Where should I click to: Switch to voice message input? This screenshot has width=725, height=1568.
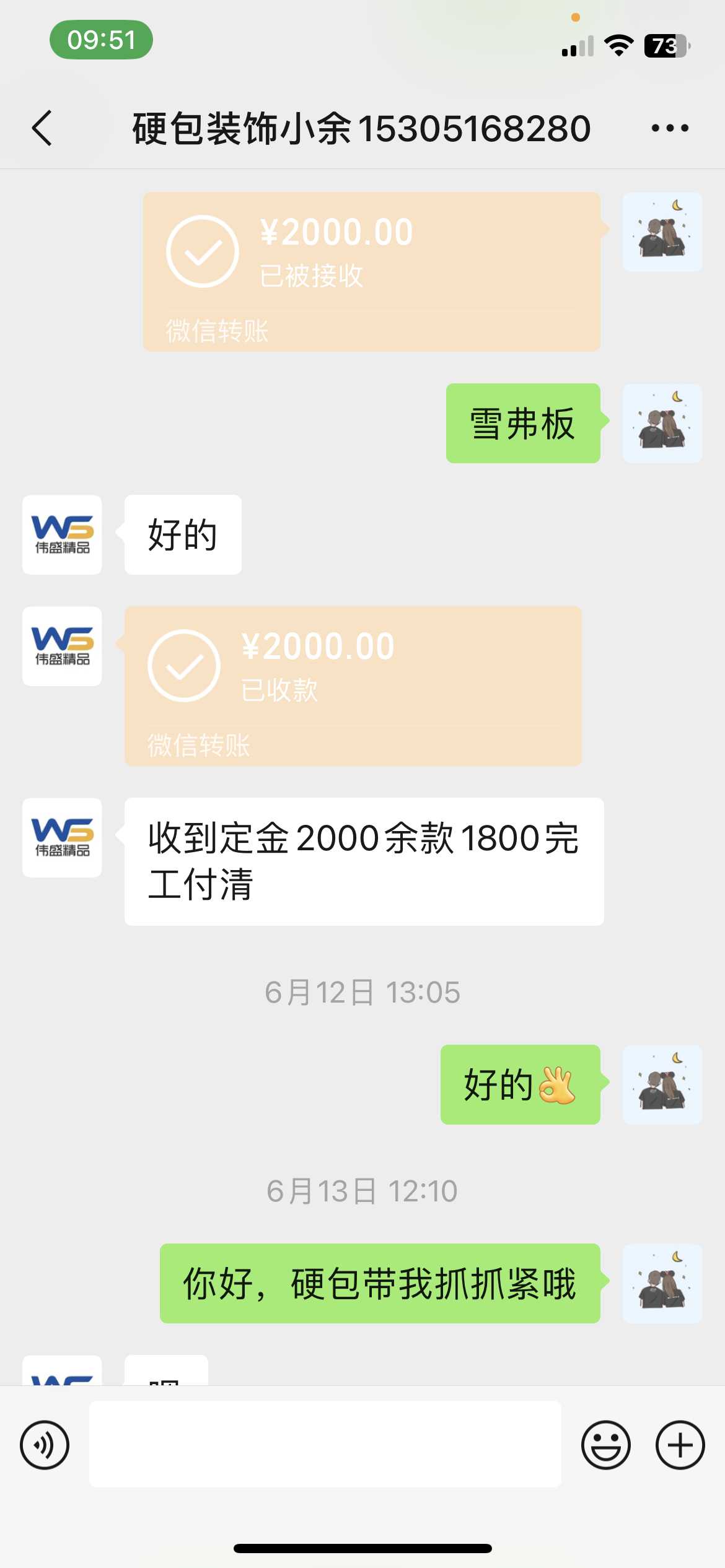45,1445
